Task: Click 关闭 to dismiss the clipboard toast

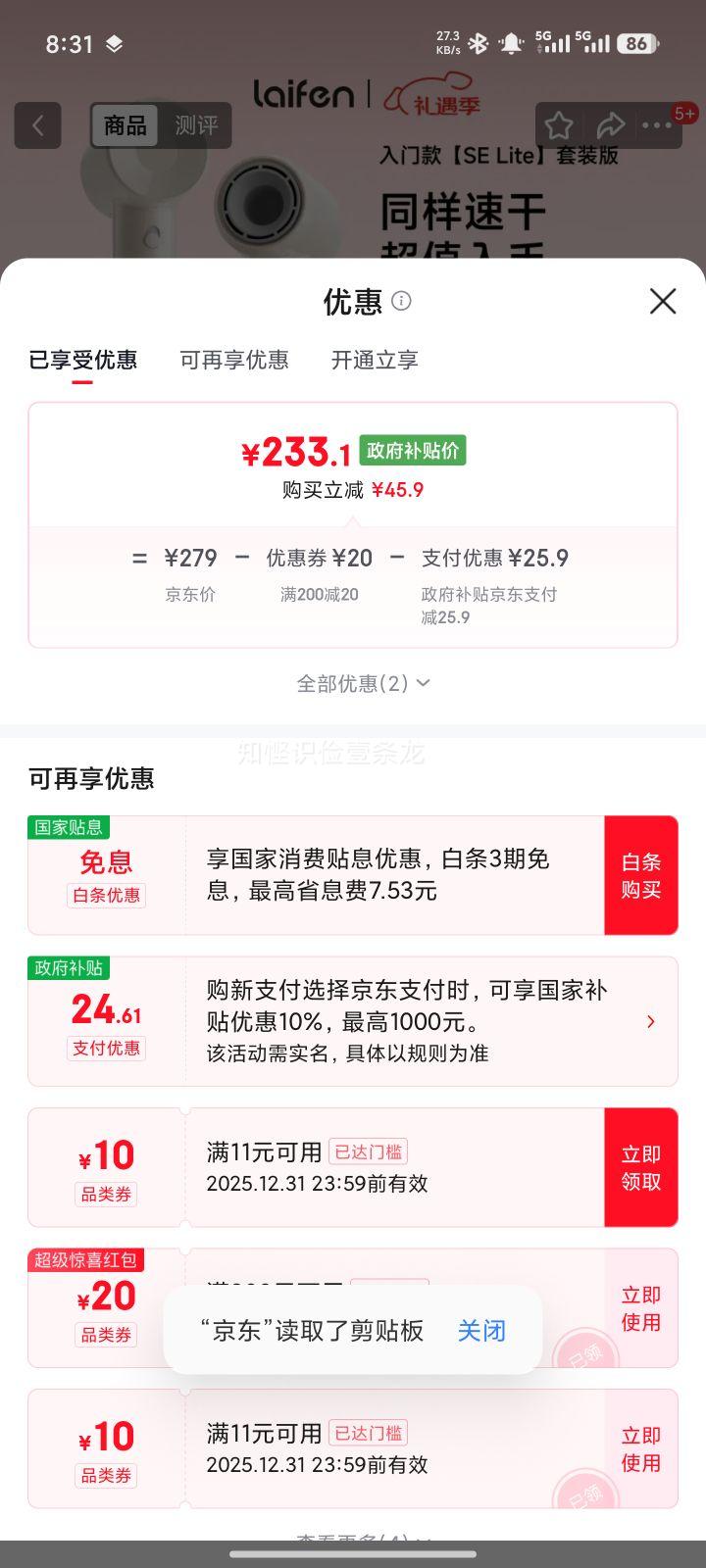Action: click(481, 1331)
